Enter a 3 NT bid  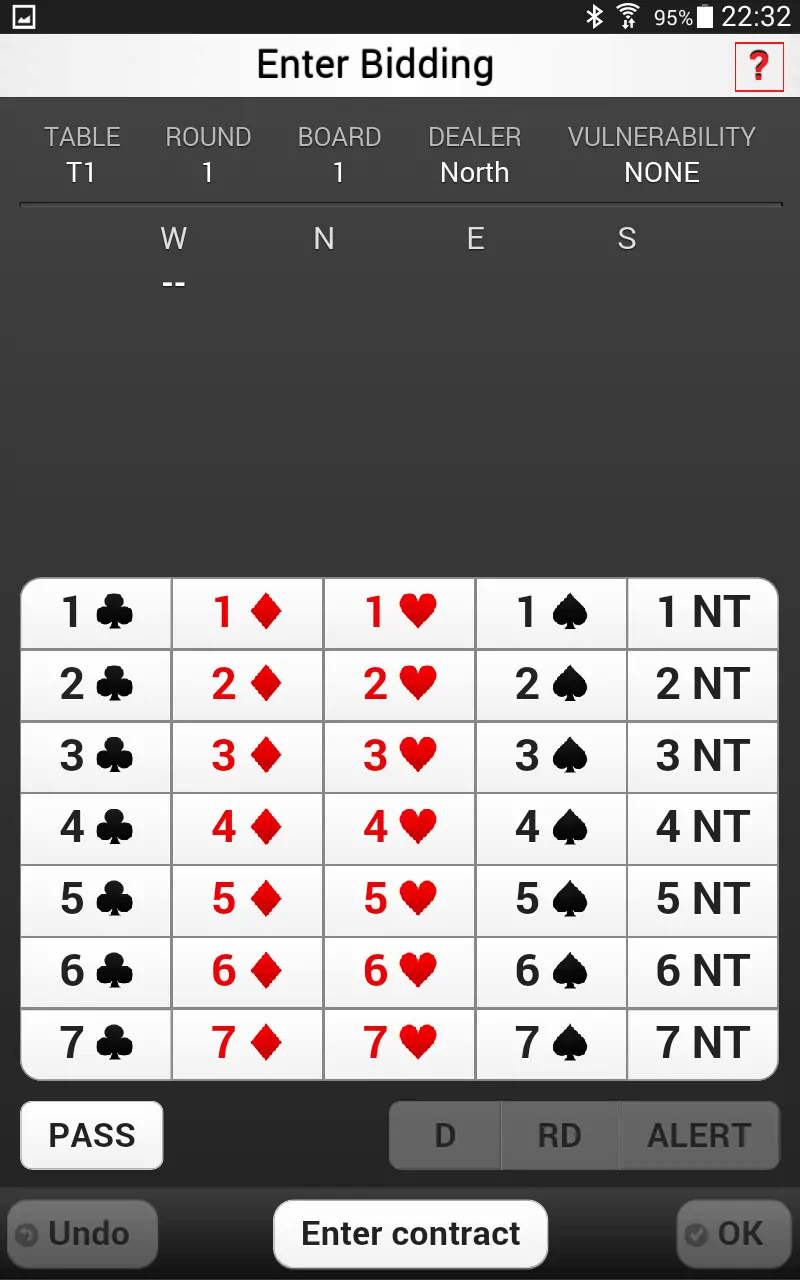point(702,757)
